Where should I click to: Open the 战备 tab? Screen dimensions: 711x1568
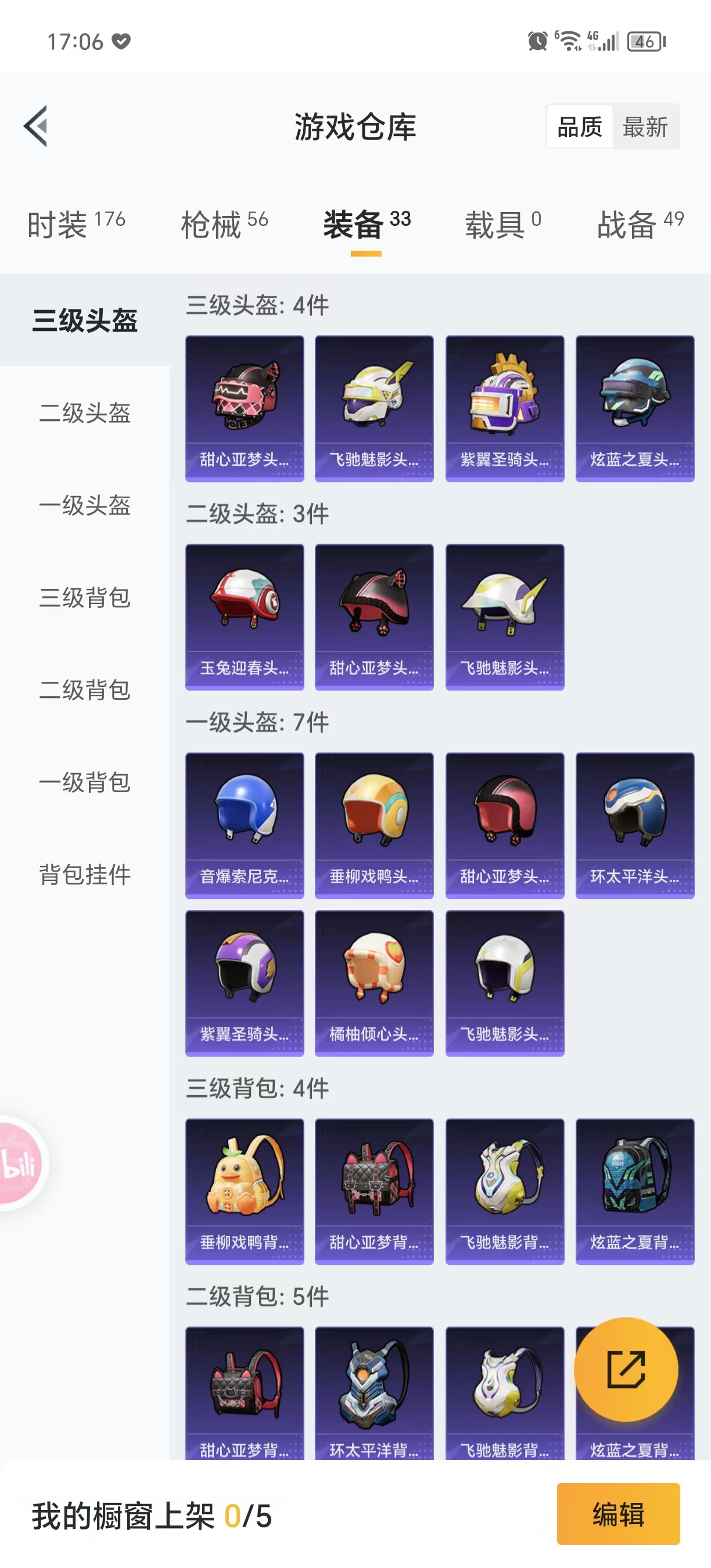[640, 224]
